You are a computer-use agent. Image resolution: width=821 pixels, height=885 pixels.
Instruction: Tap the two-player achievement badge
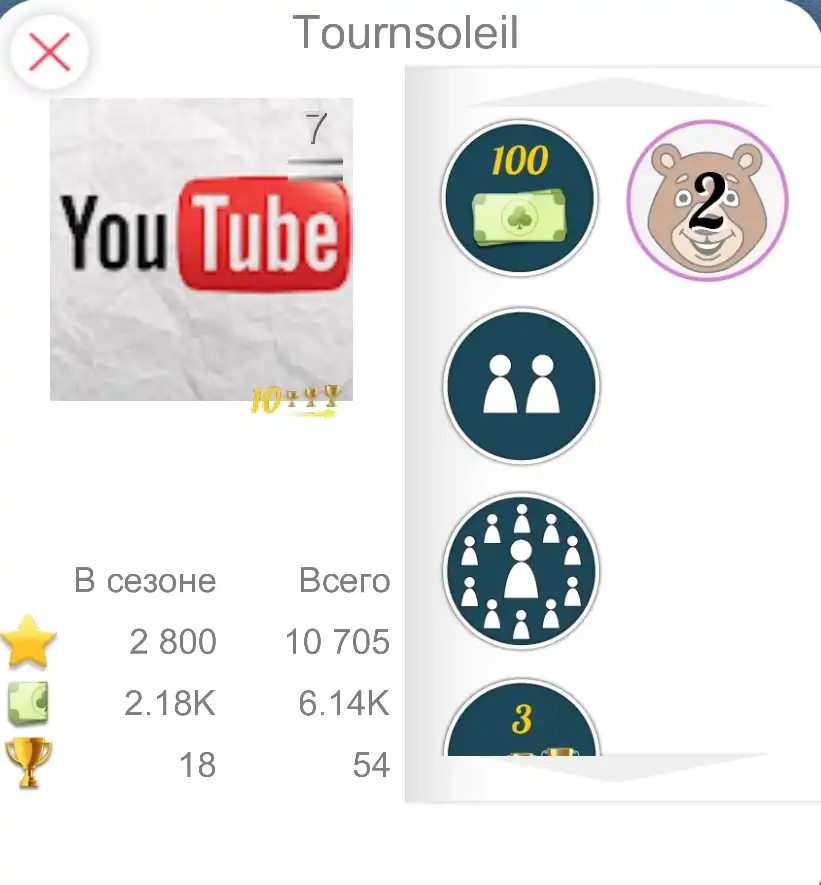[520, 385]
